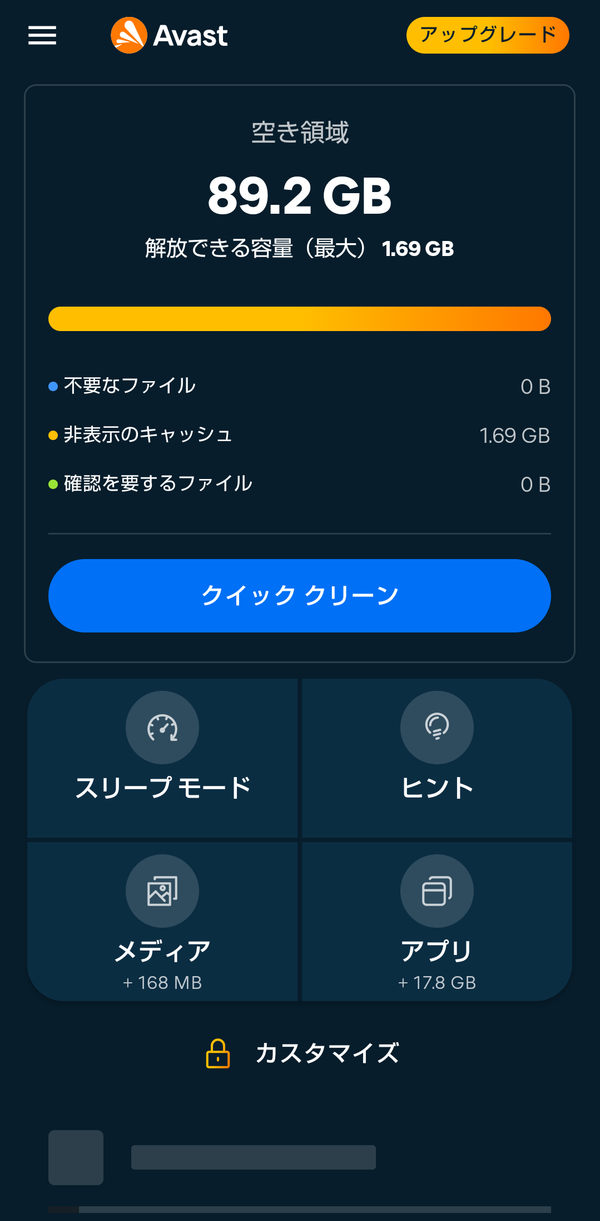Open 不要なファイル row
This screenshot has height=1221, width=600.
pos(300,386)
